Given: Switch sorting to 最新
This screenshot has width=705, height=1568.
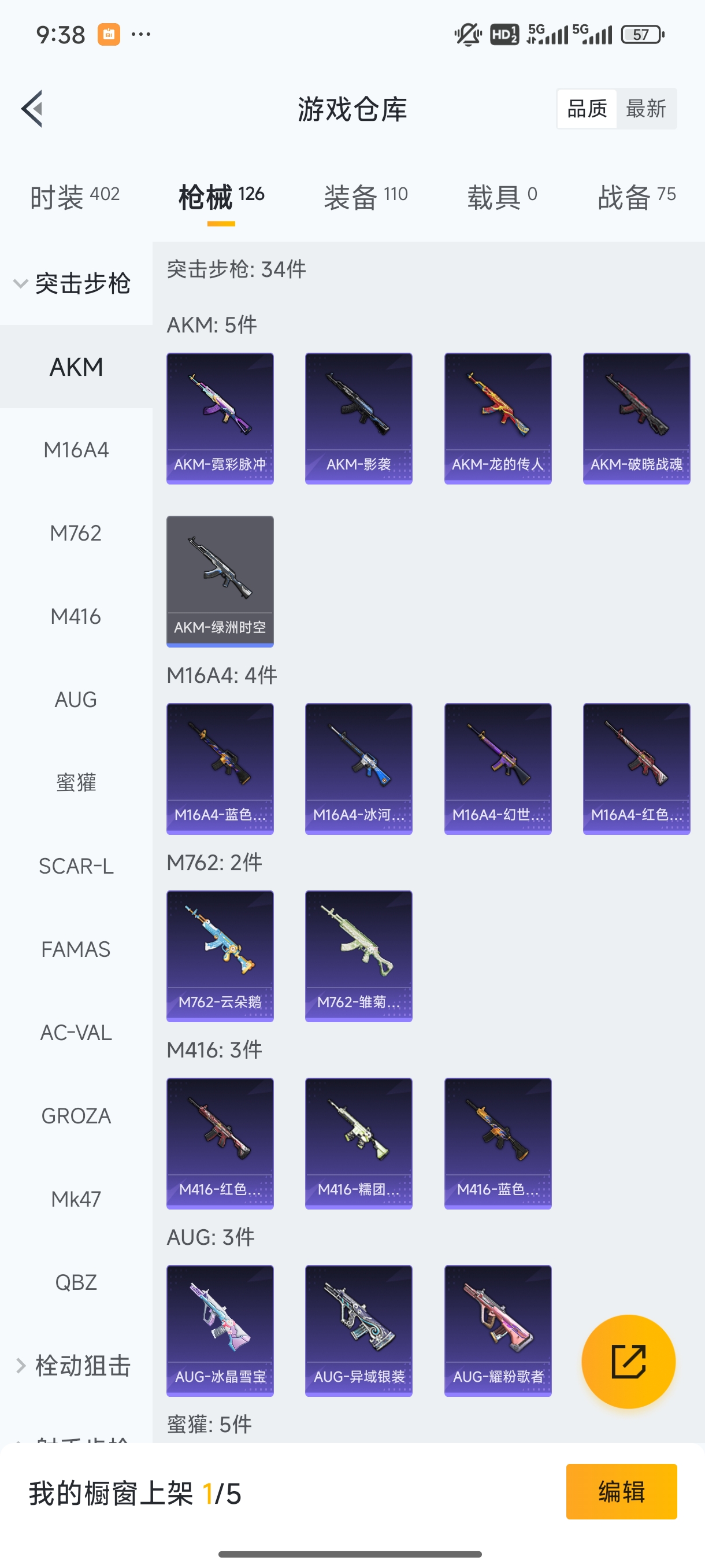Looking at the screenshot, I should click(647, 108).
